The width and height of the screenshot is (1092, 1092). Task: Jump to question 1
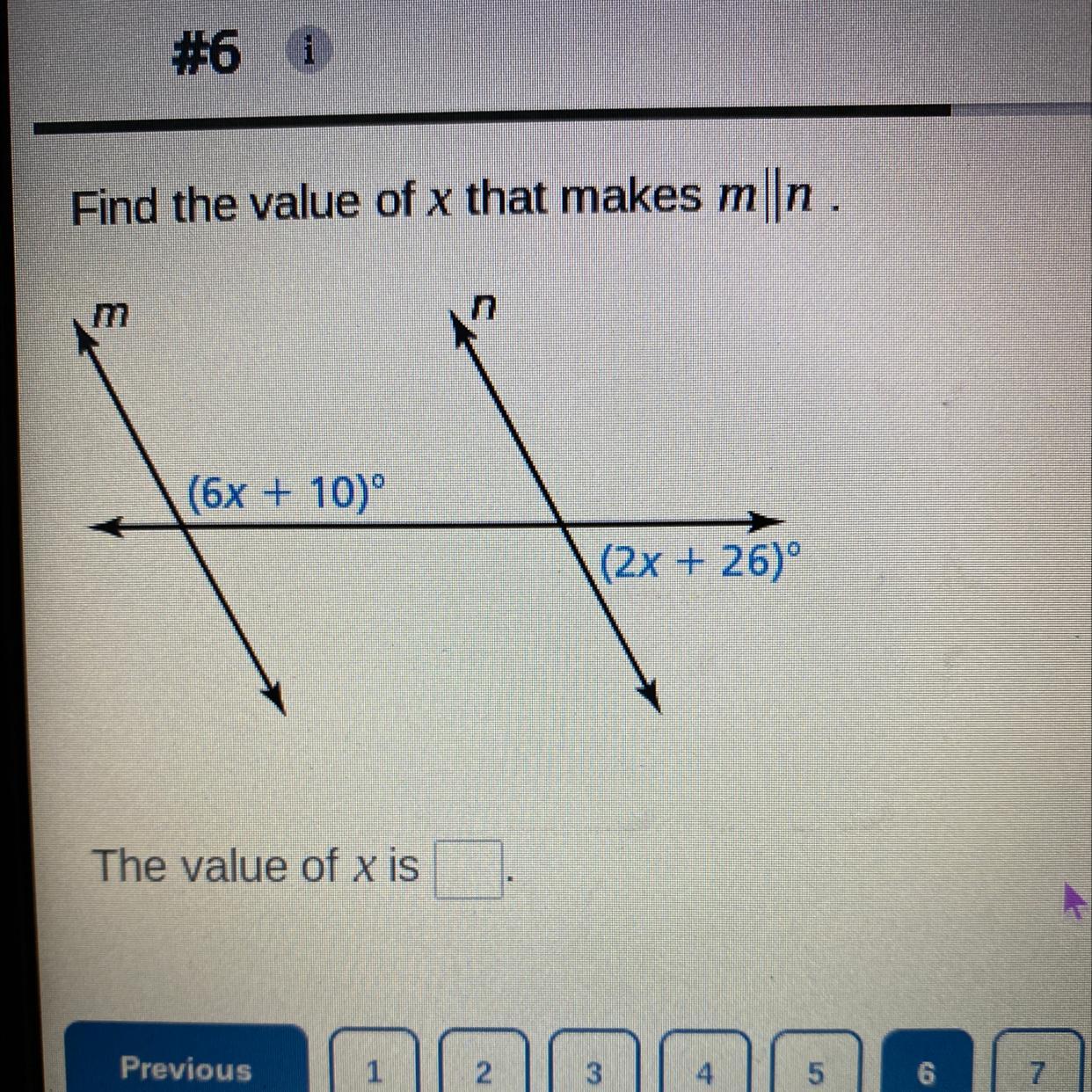pos(373,1061)
